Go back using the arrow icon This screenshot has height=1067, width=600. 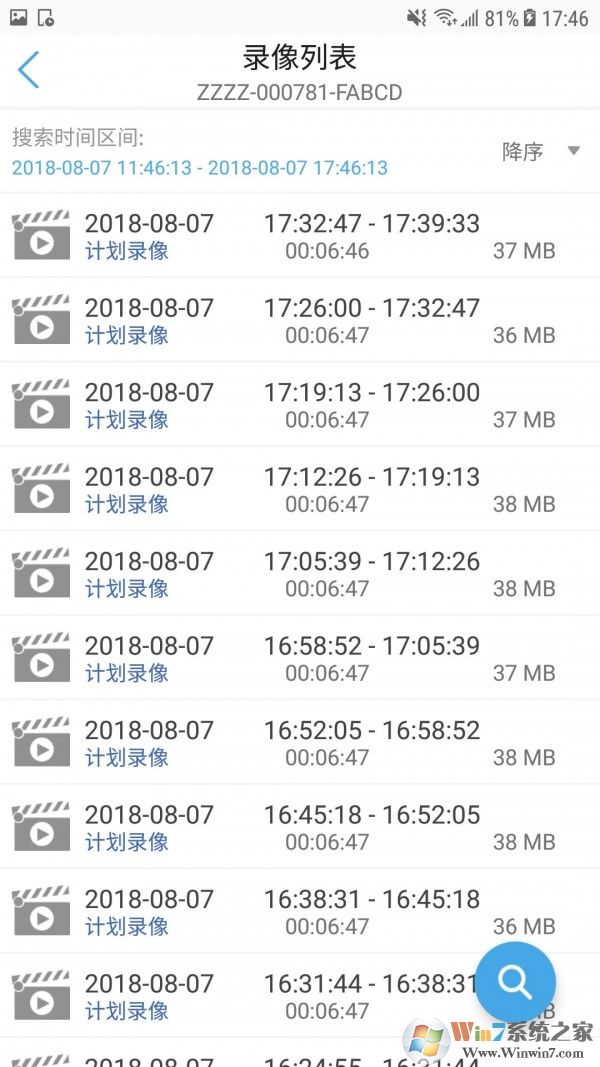point(28,70)
